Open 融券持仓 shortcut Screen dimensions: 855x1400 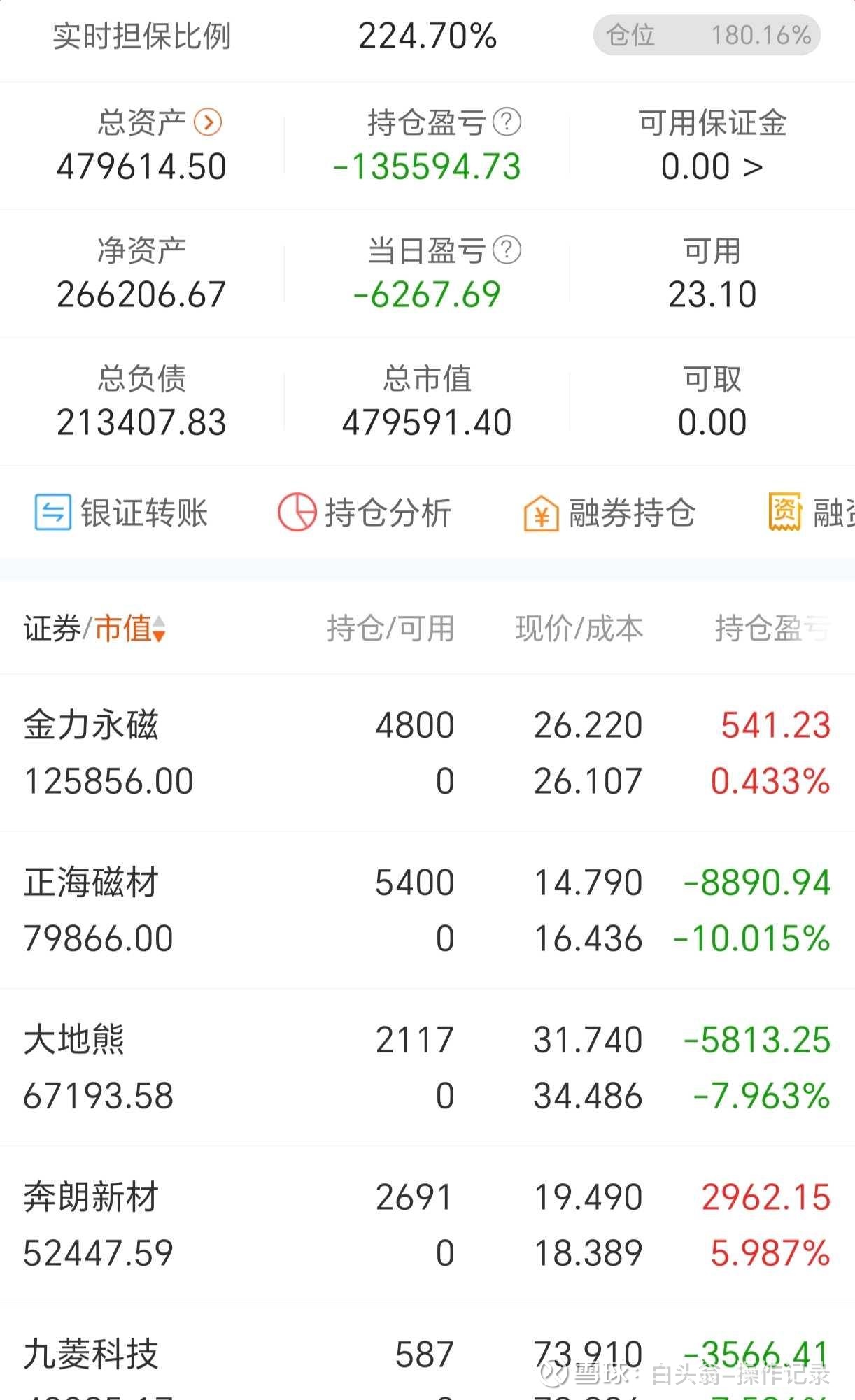pyautogui.click(x=609, y=513)
